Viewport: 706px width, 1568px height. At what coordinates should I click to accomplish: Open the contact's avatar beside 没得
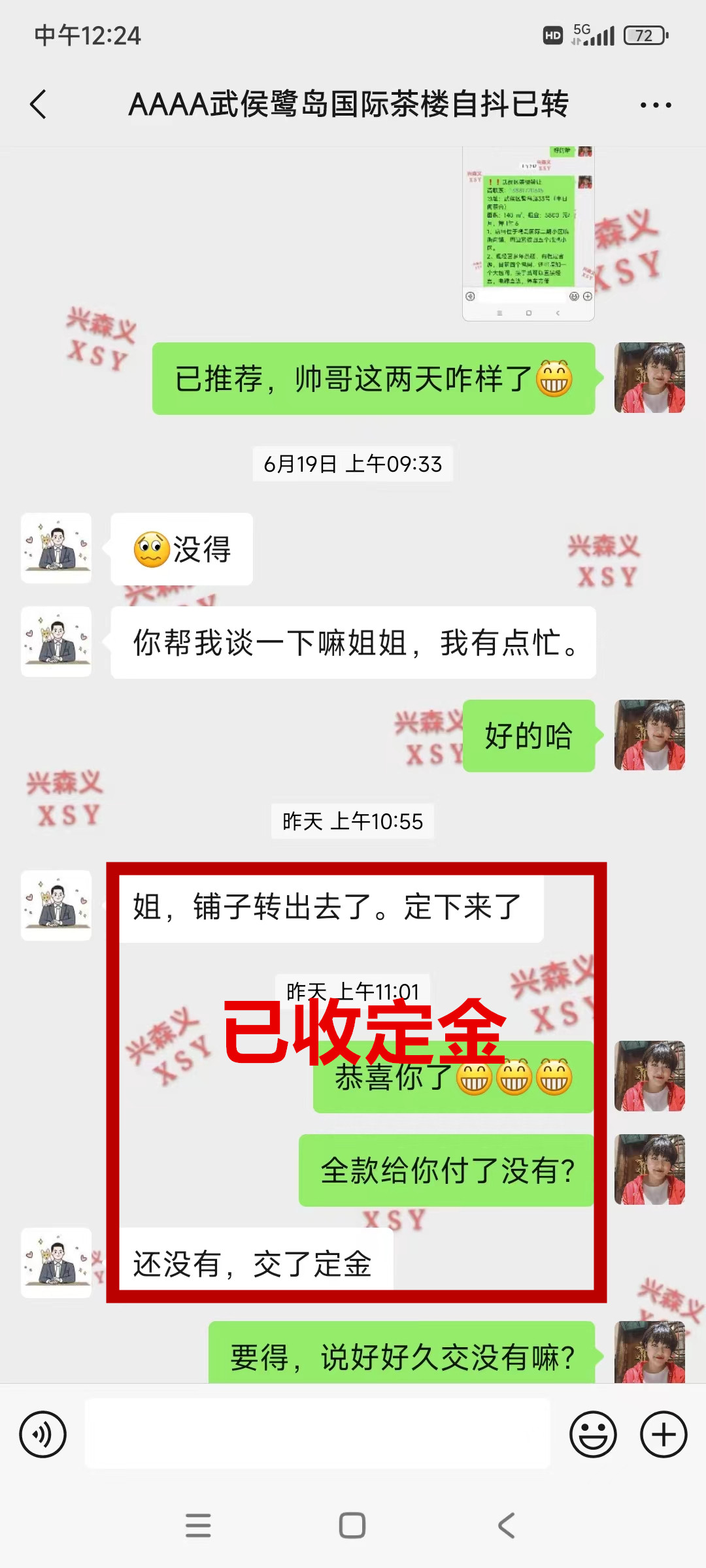56,548
